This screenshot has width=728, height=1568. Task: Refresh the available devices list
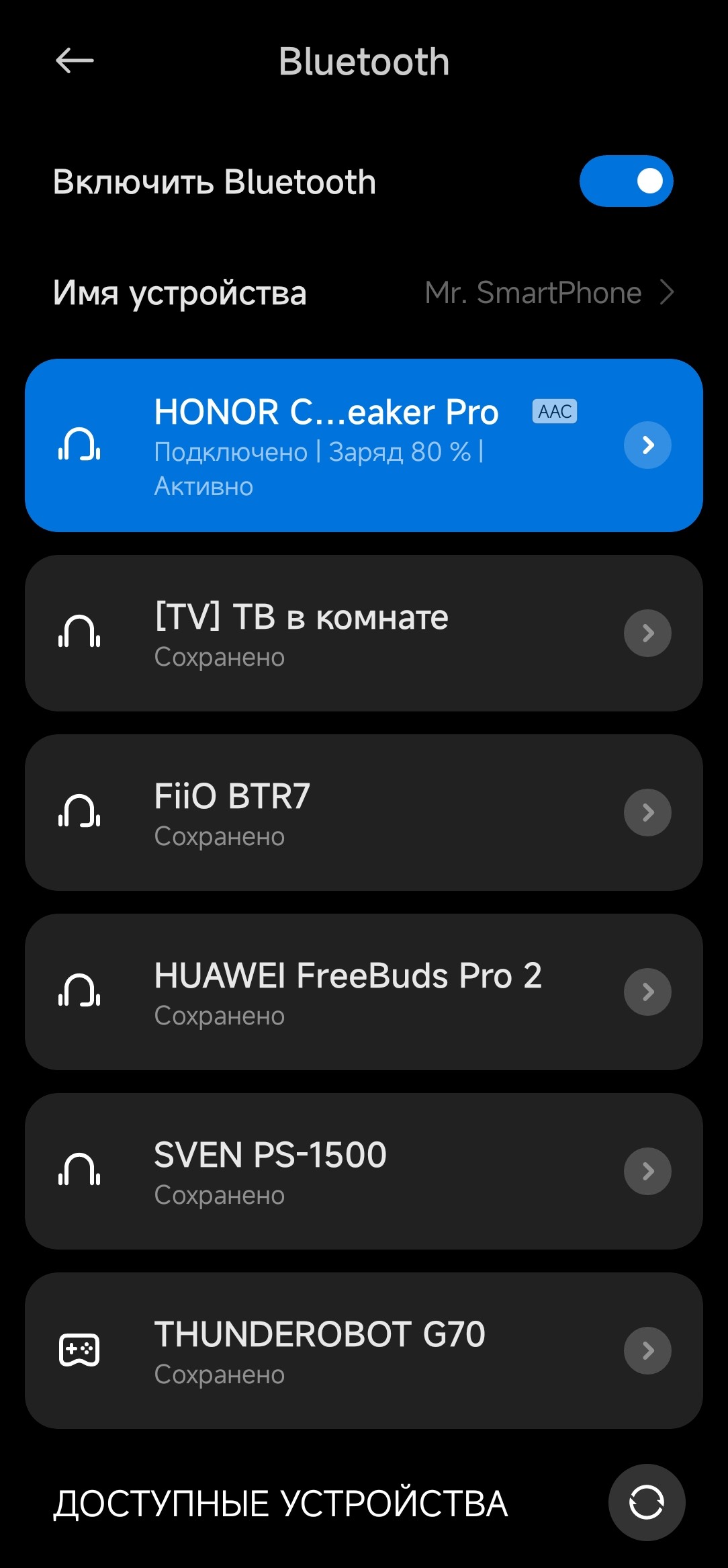click(646, 1502)
